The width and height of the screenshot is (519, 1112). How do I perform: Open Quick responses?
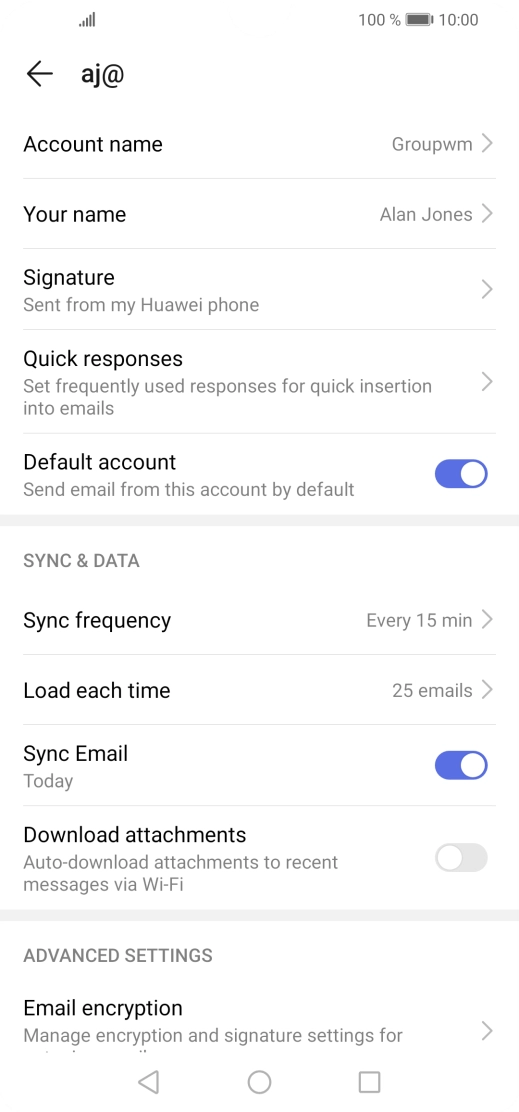coord(260,382)
